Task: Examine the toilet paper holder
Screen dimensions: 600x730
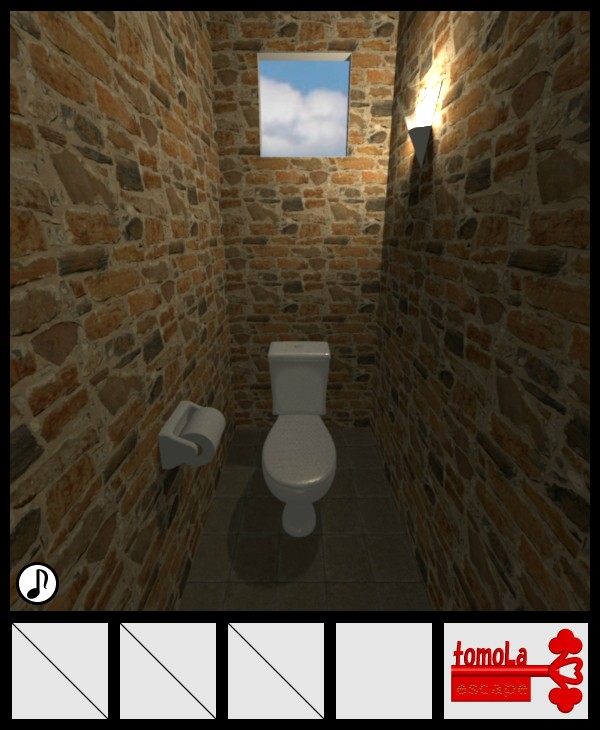Action: click(192, 435)
